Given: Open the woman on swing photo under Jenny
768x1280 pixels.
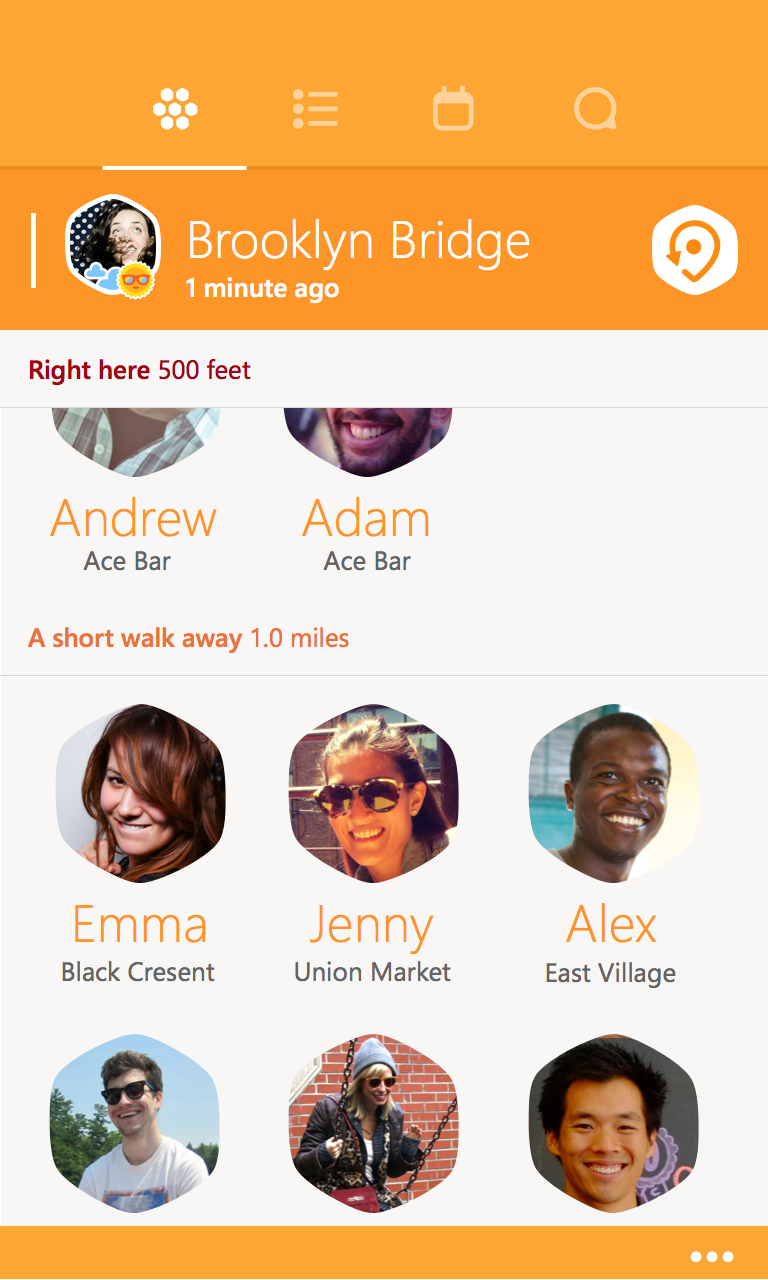Looking at the screenshot, I should [373, 1123].
